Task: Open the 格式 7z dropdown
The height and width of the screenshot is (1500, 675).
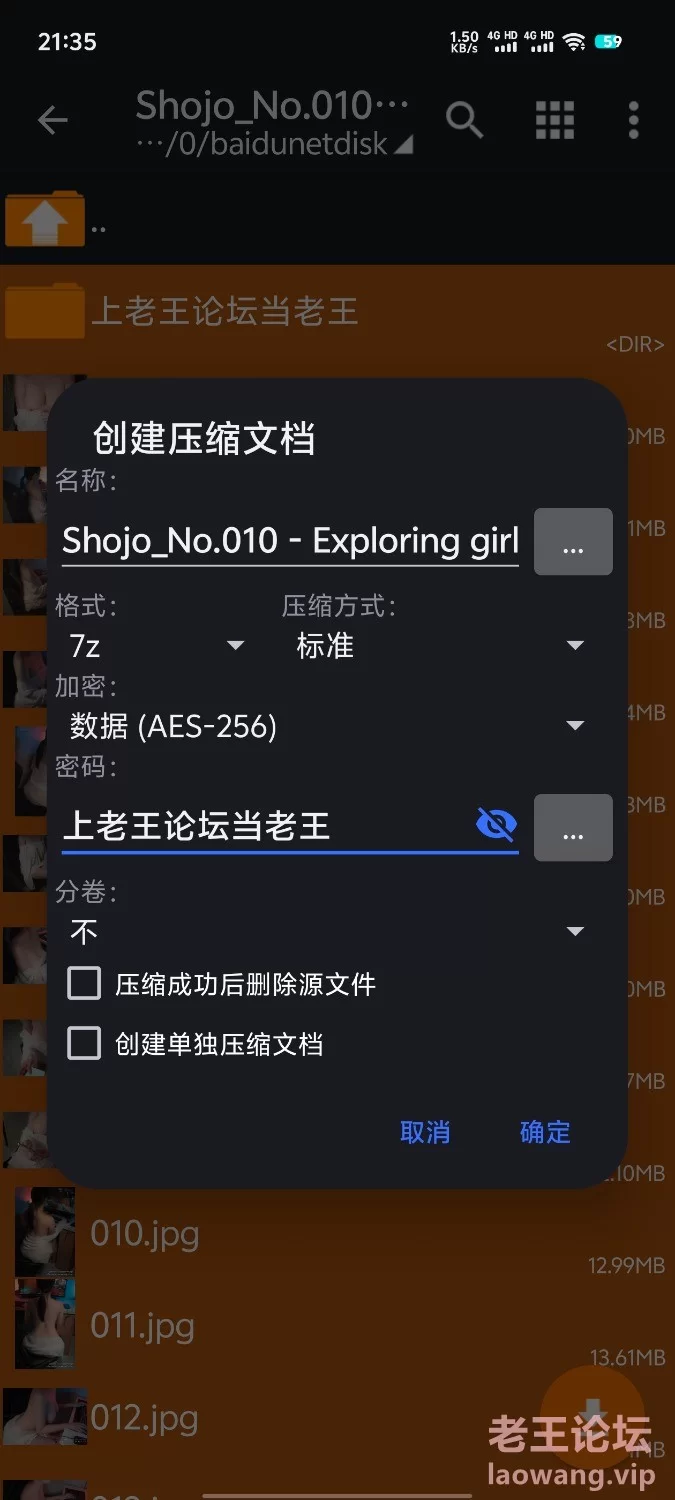Action: tap(156, 646)
